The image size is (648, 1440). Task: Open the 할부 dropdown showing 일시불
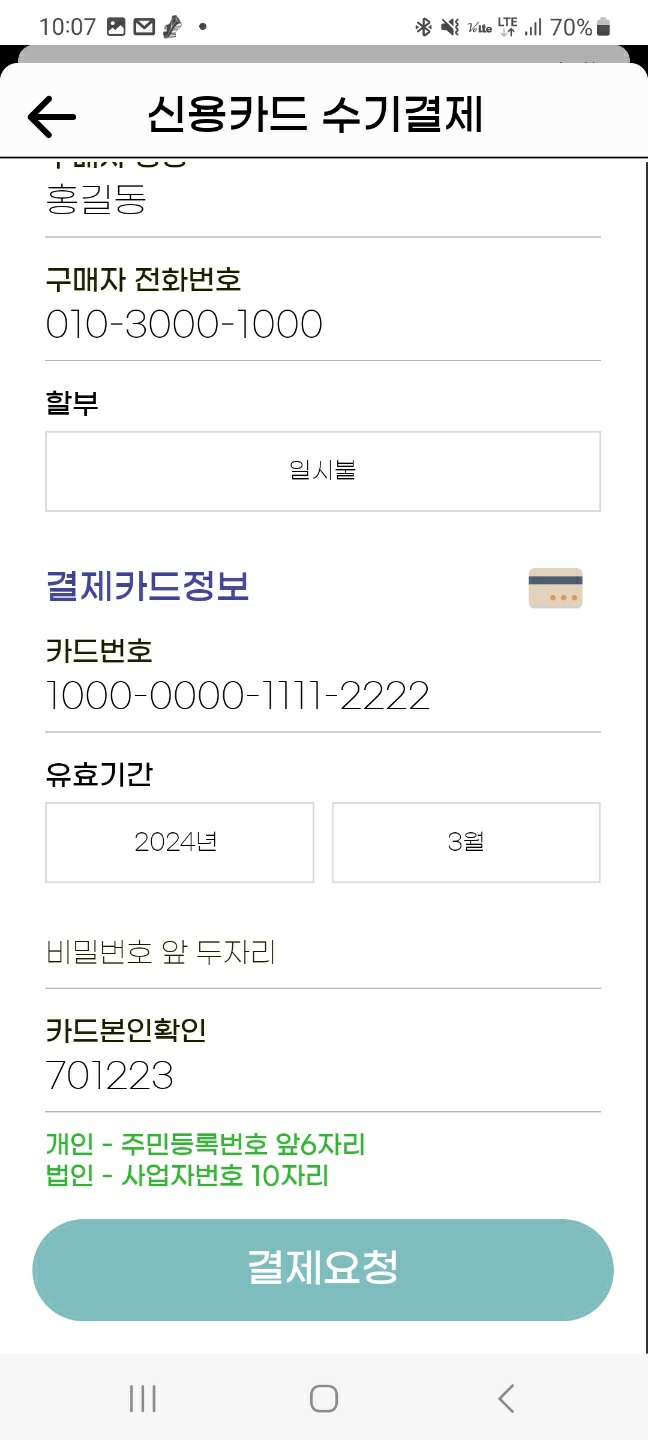[322, 471]
